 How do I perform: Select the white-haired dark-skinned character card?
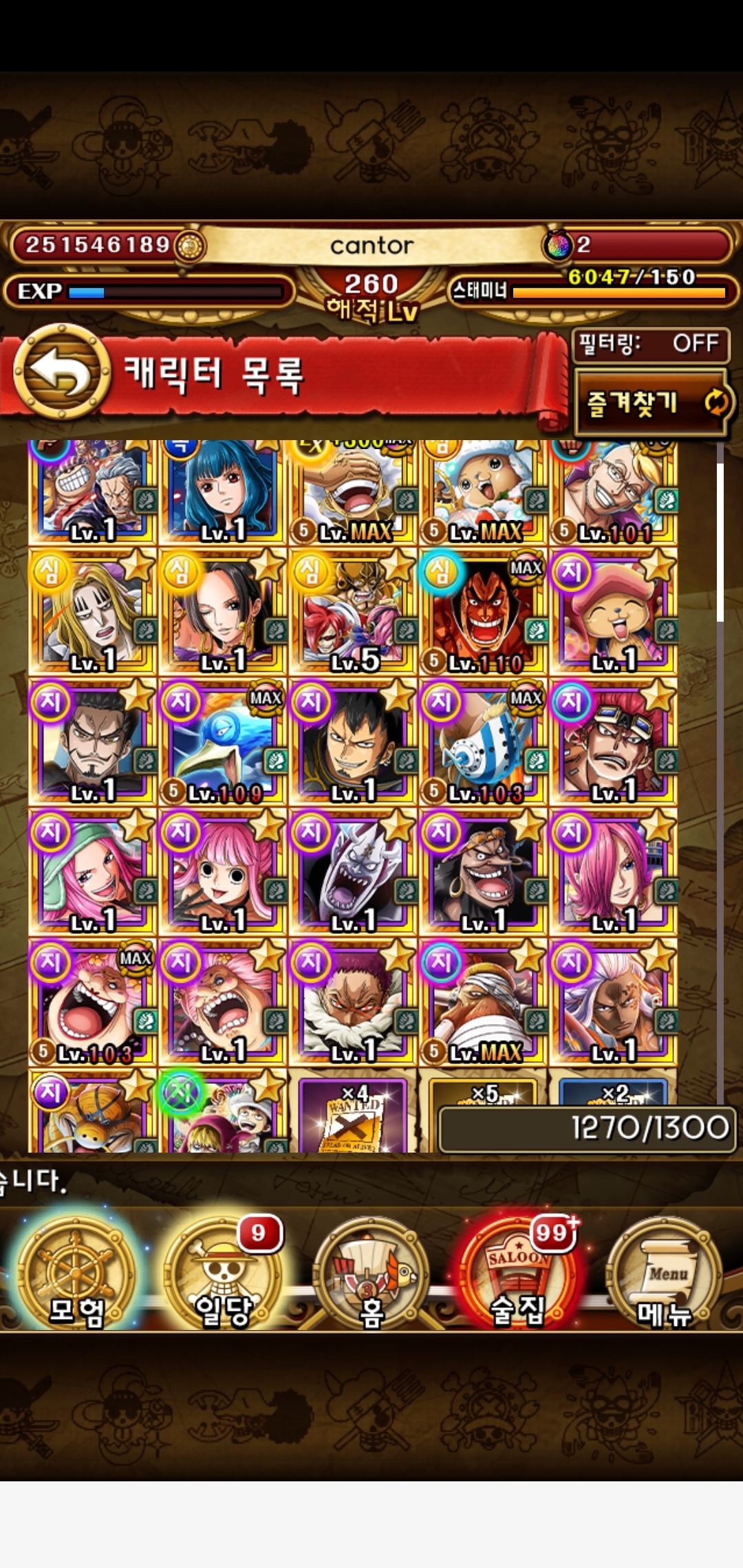point(612,1003)
